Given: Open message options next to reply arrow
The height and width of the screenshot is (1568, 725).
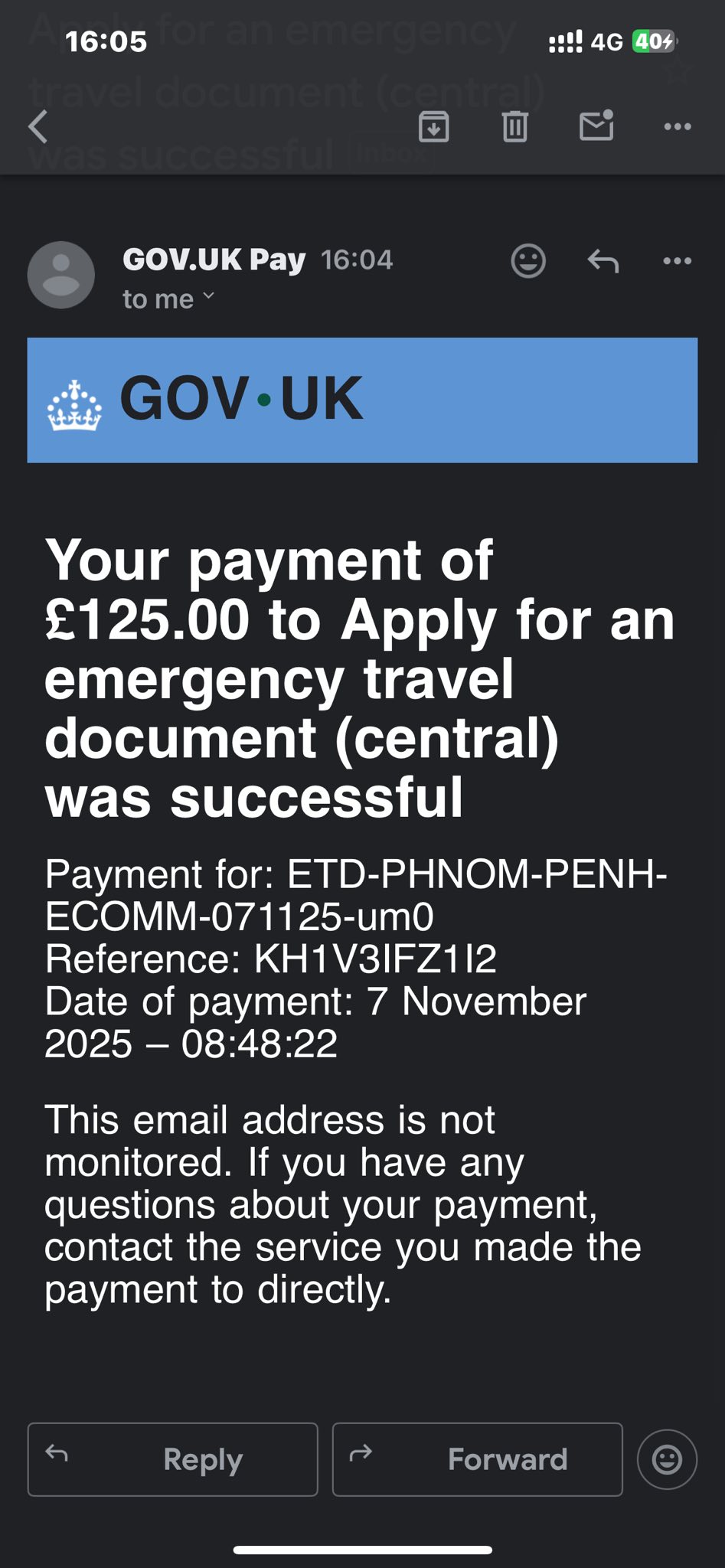Looking at the screenshot, I should [678, 261].
